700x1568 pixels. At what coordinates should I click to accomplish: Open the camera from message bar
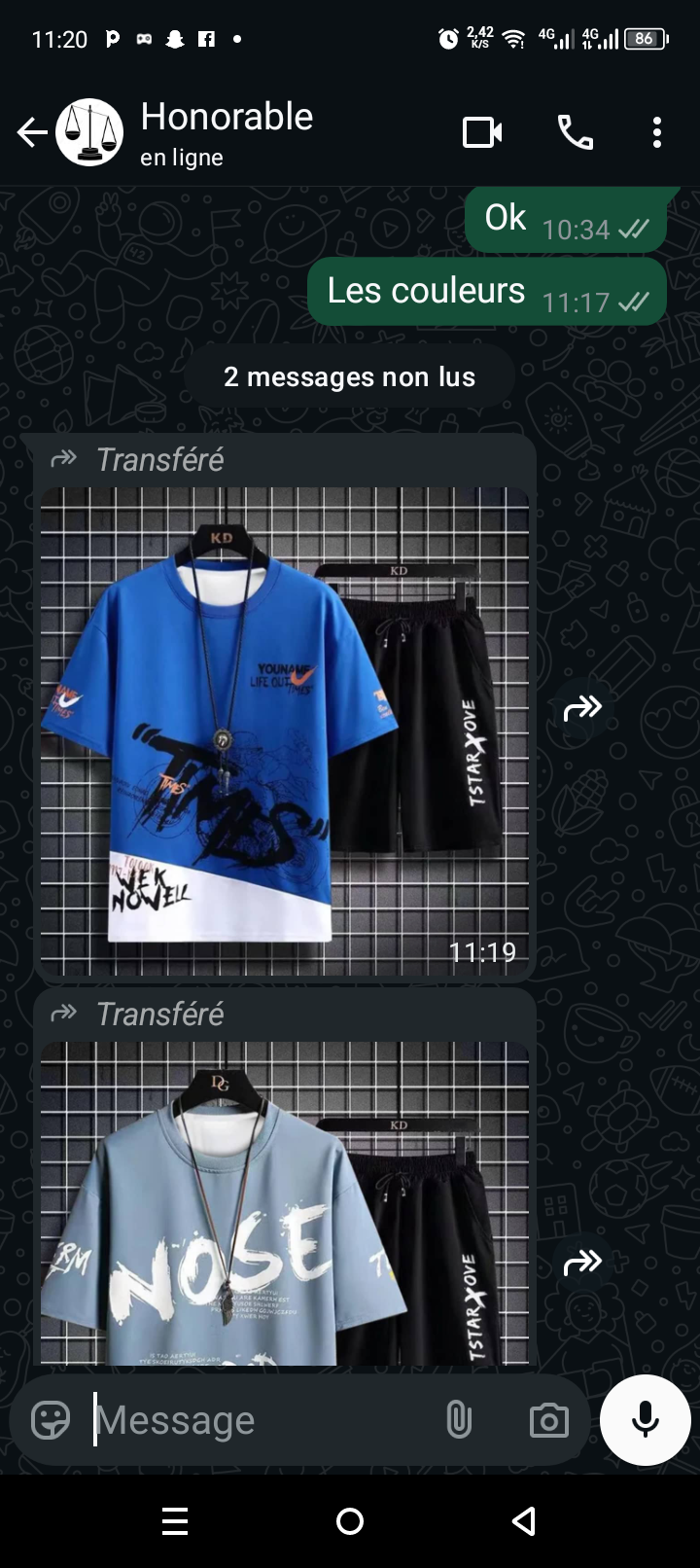click(549, 1420)
